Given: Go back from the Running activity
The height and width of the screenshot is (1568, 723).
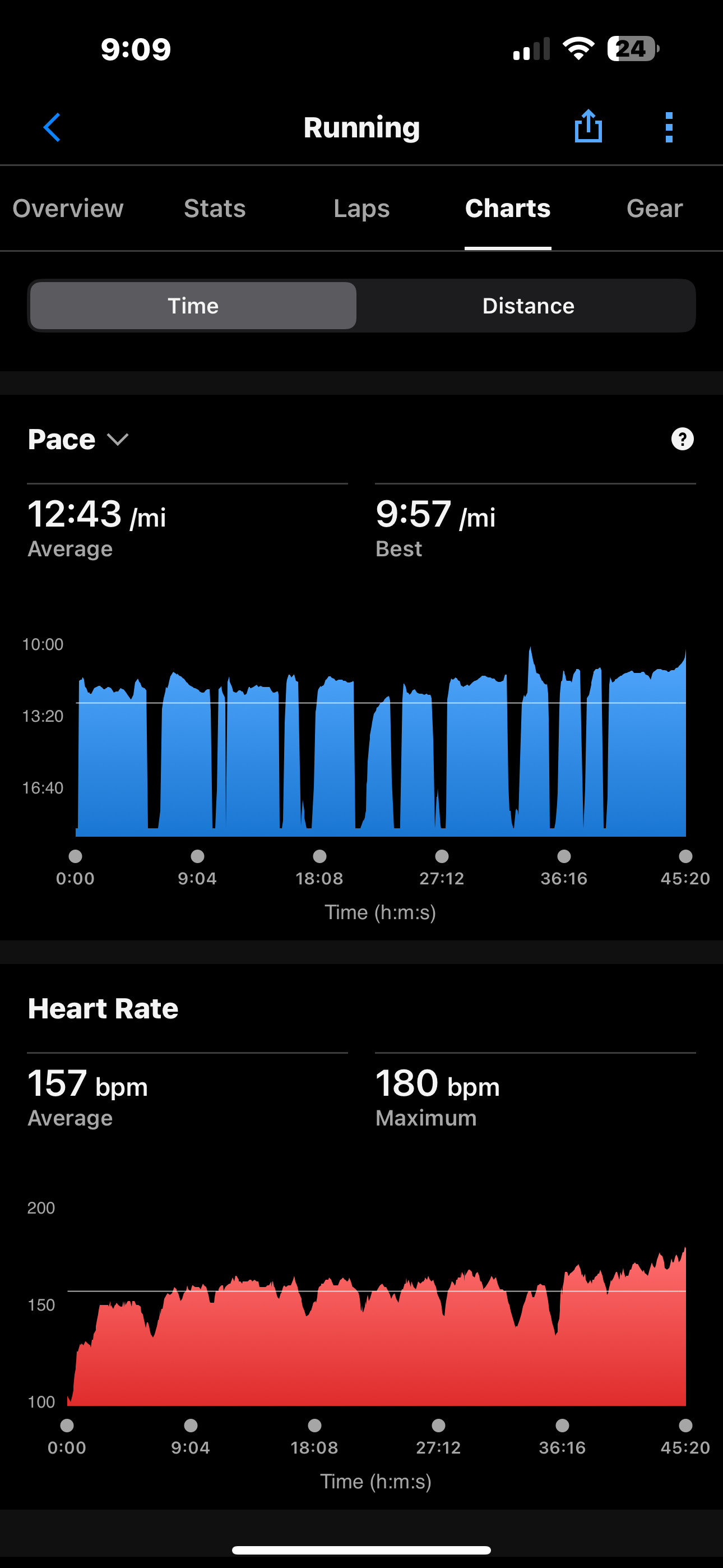Looking at the screenshot, I should coord(52,127).
